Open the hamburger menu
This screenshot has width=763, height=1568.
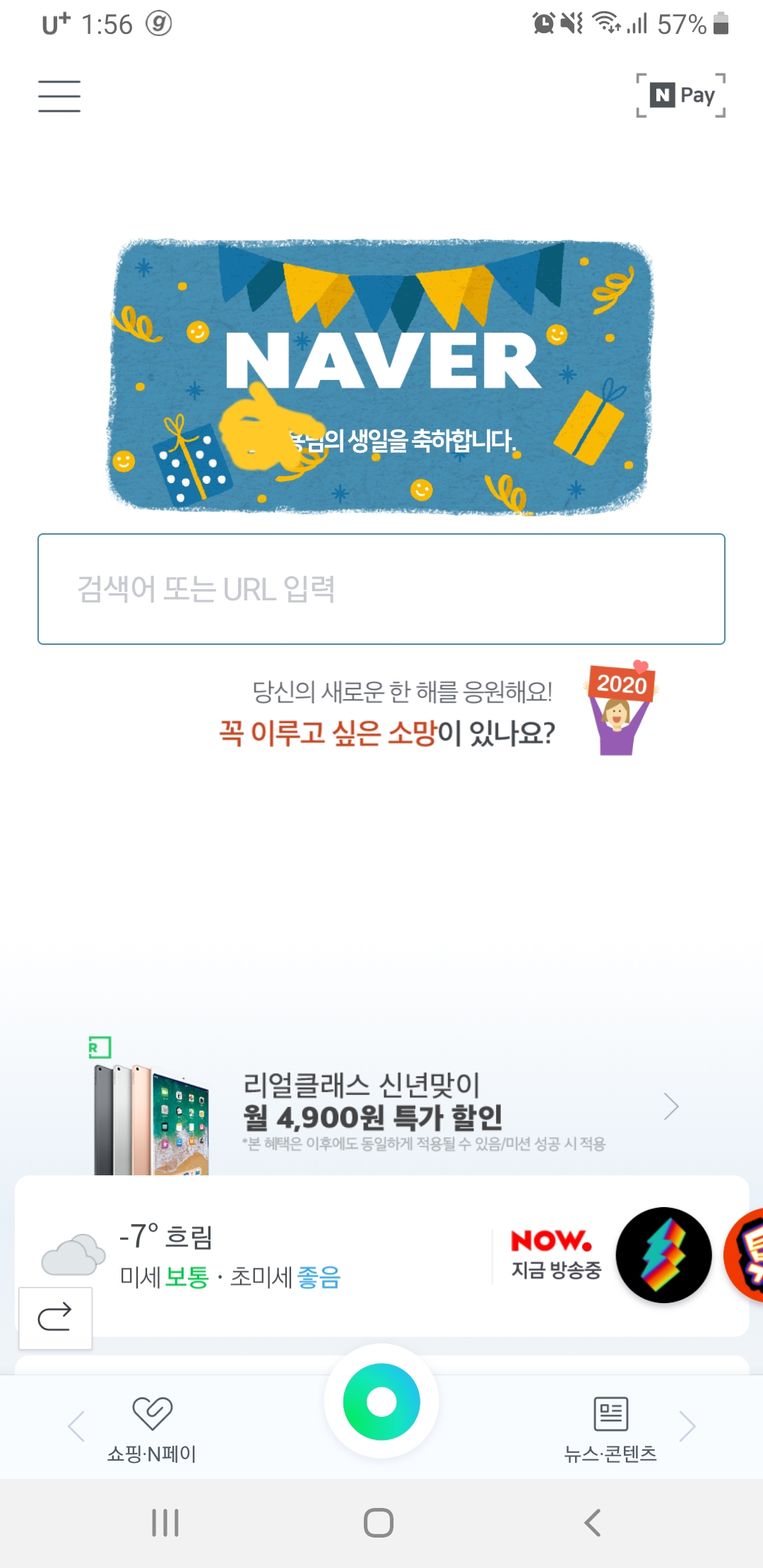[x=59, y=96]
